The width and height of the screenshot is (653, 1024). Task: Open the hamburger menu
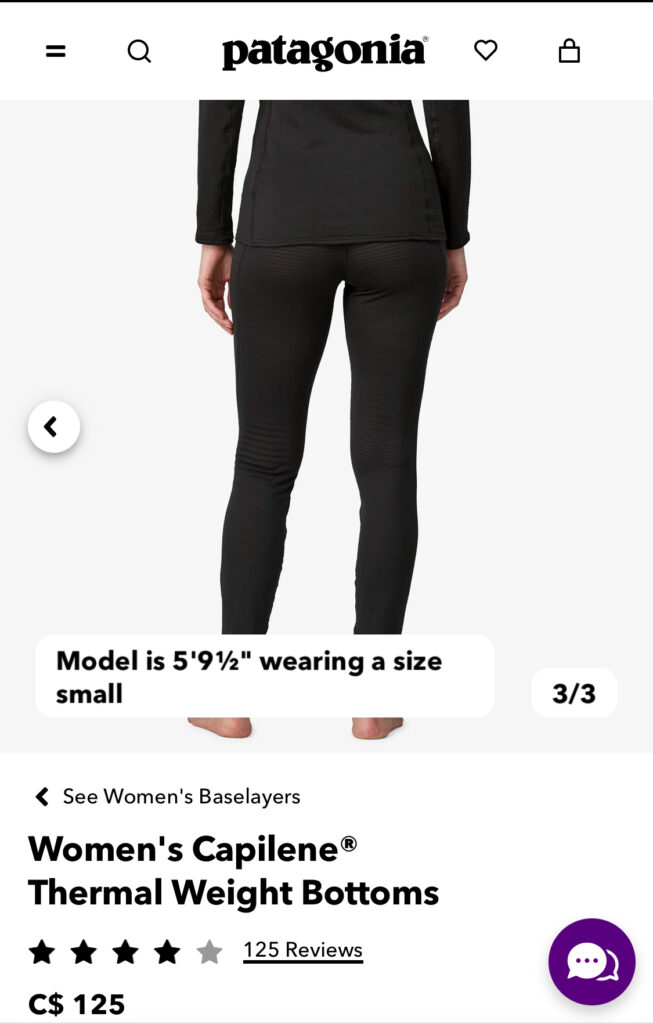click(x=56, y=51)
